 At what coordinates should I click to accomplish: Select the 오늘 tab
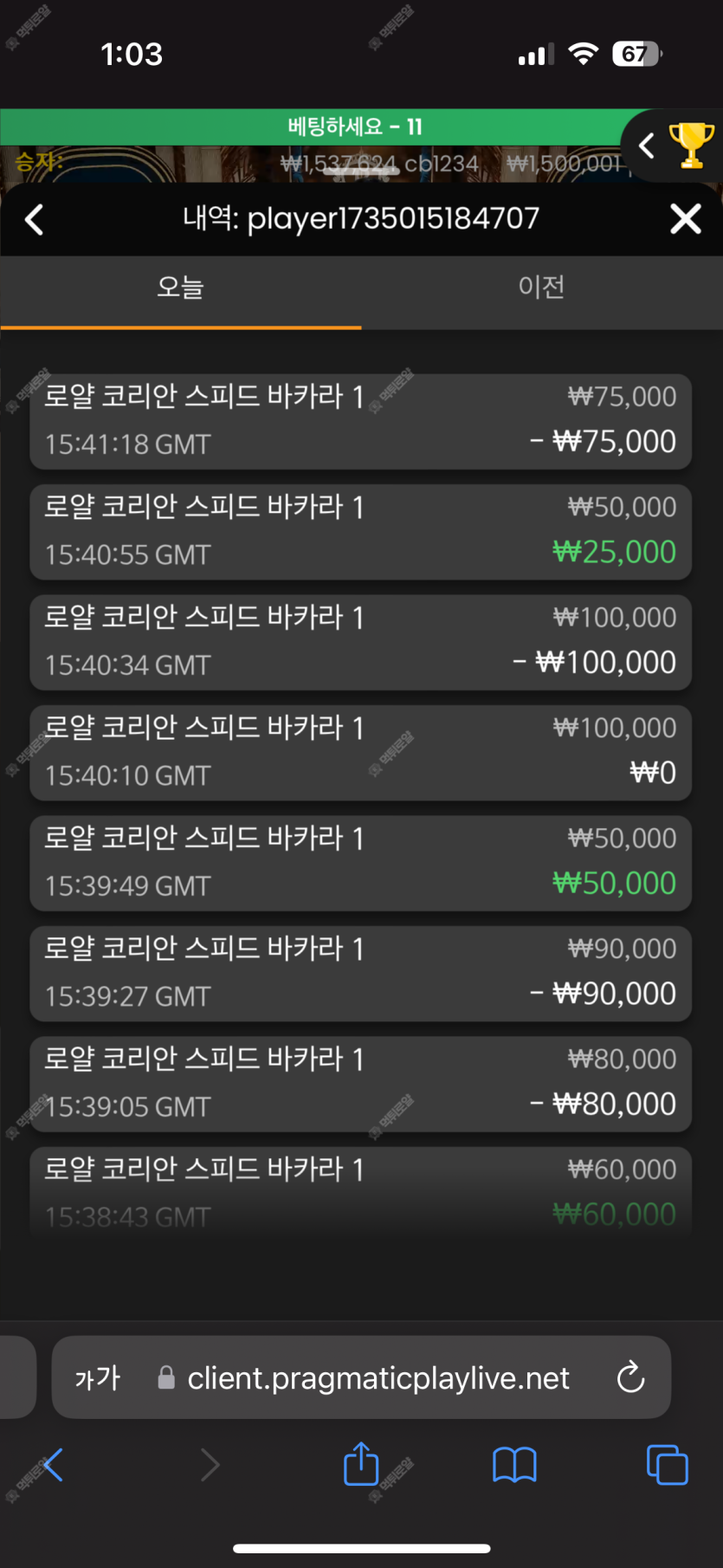click(x=180, y=287)
